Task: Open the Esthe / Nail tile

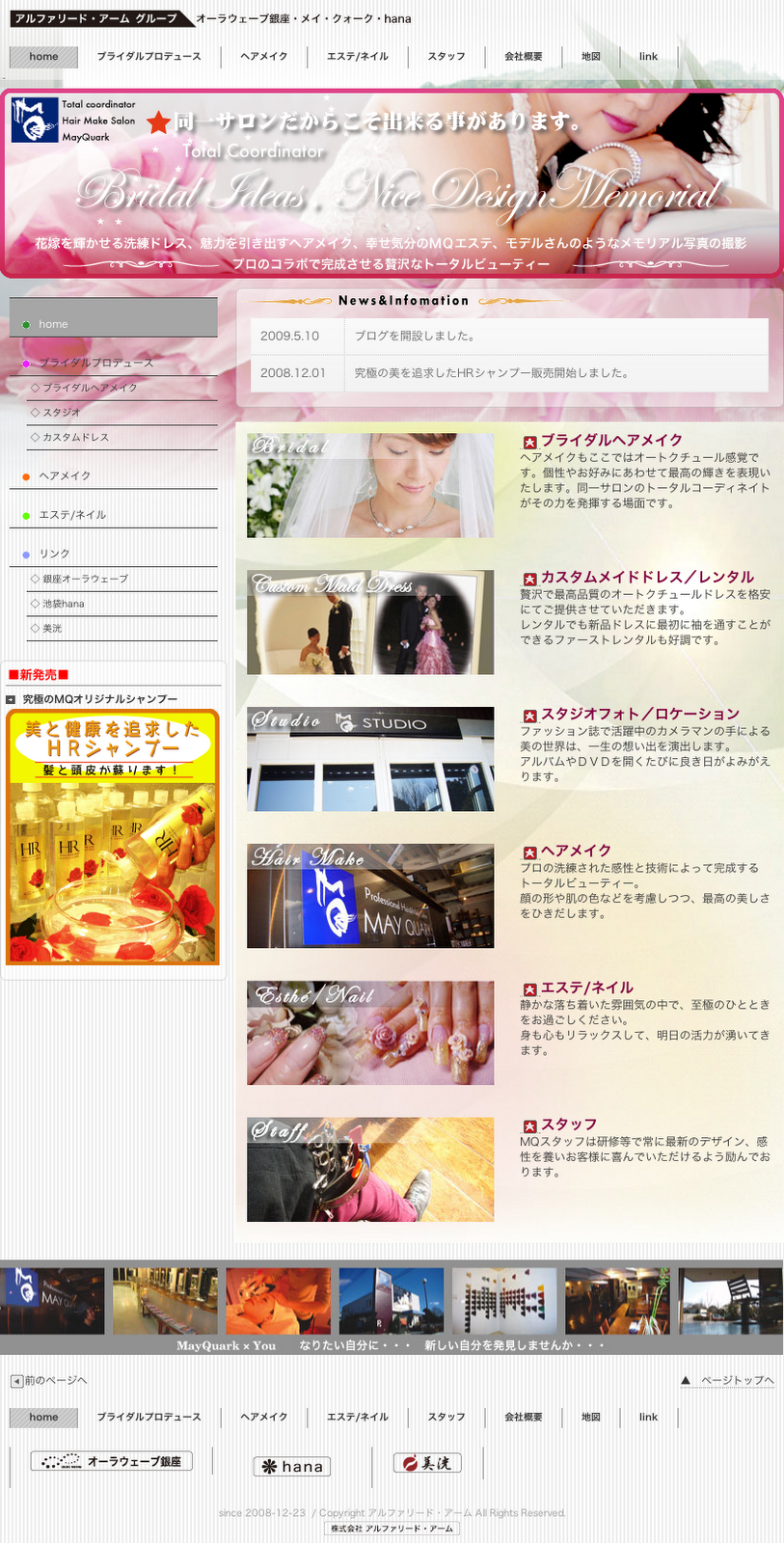Action: (x=370, y=1033)
